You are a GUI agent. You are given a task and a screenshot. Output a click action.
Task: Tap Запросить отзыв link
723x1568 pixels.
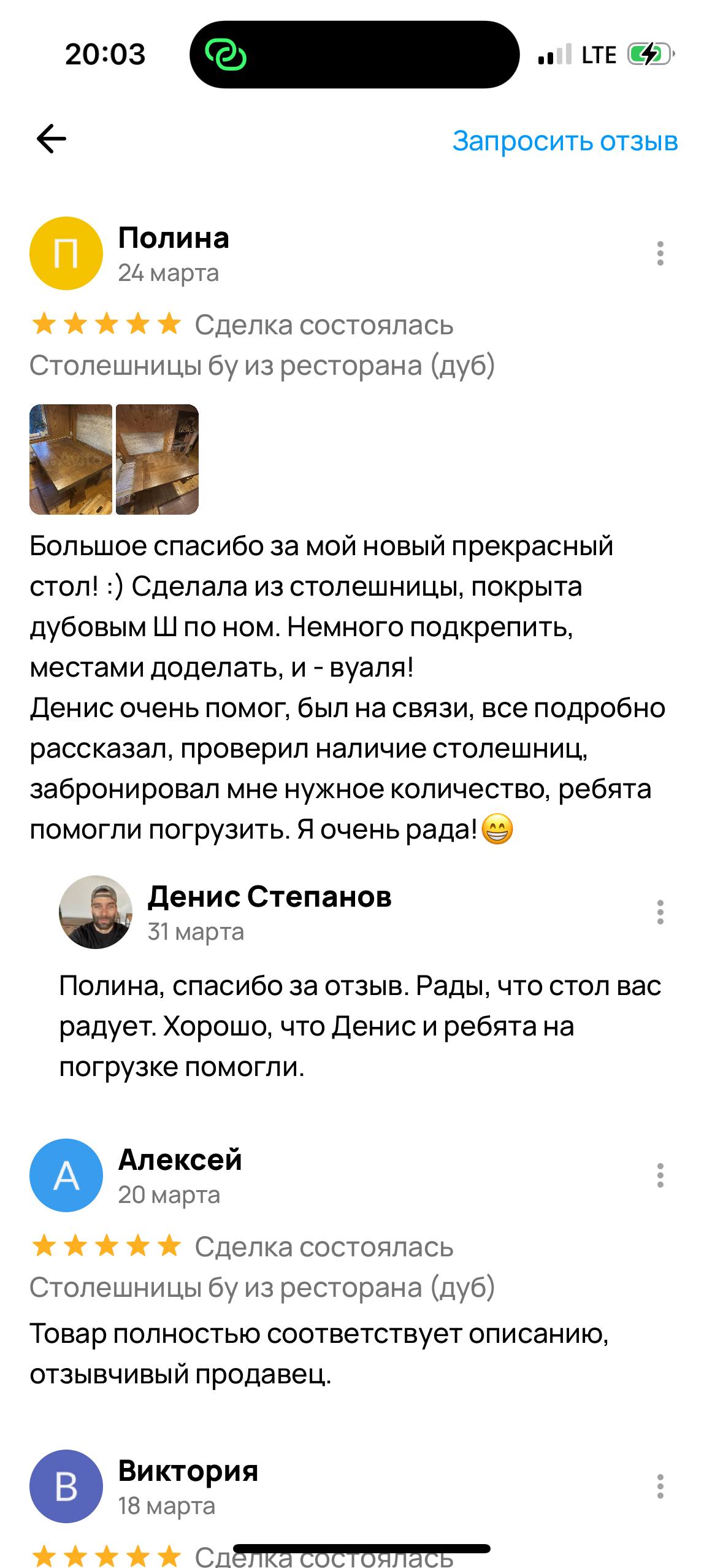pos(565,140)
